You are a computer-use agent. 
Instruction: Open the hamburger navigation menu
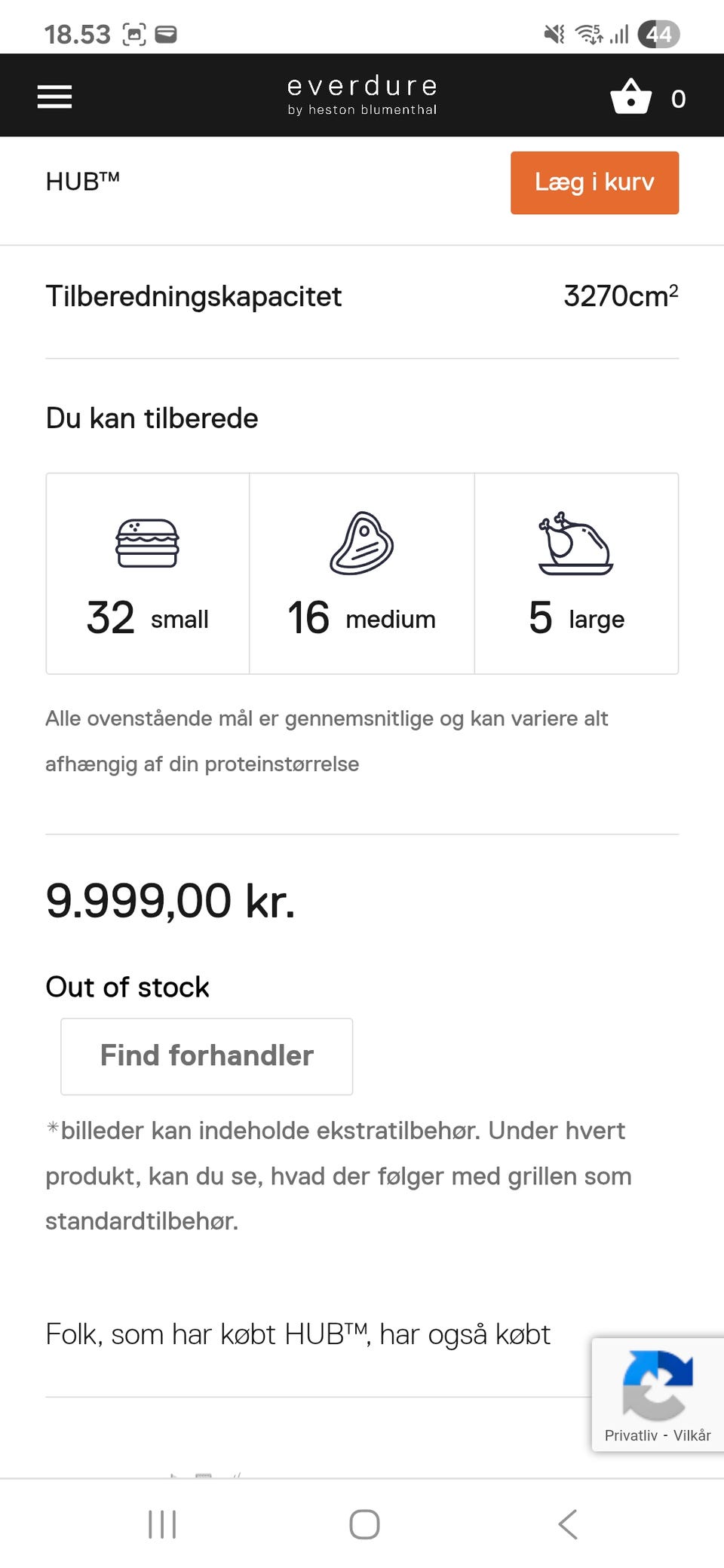54,96
